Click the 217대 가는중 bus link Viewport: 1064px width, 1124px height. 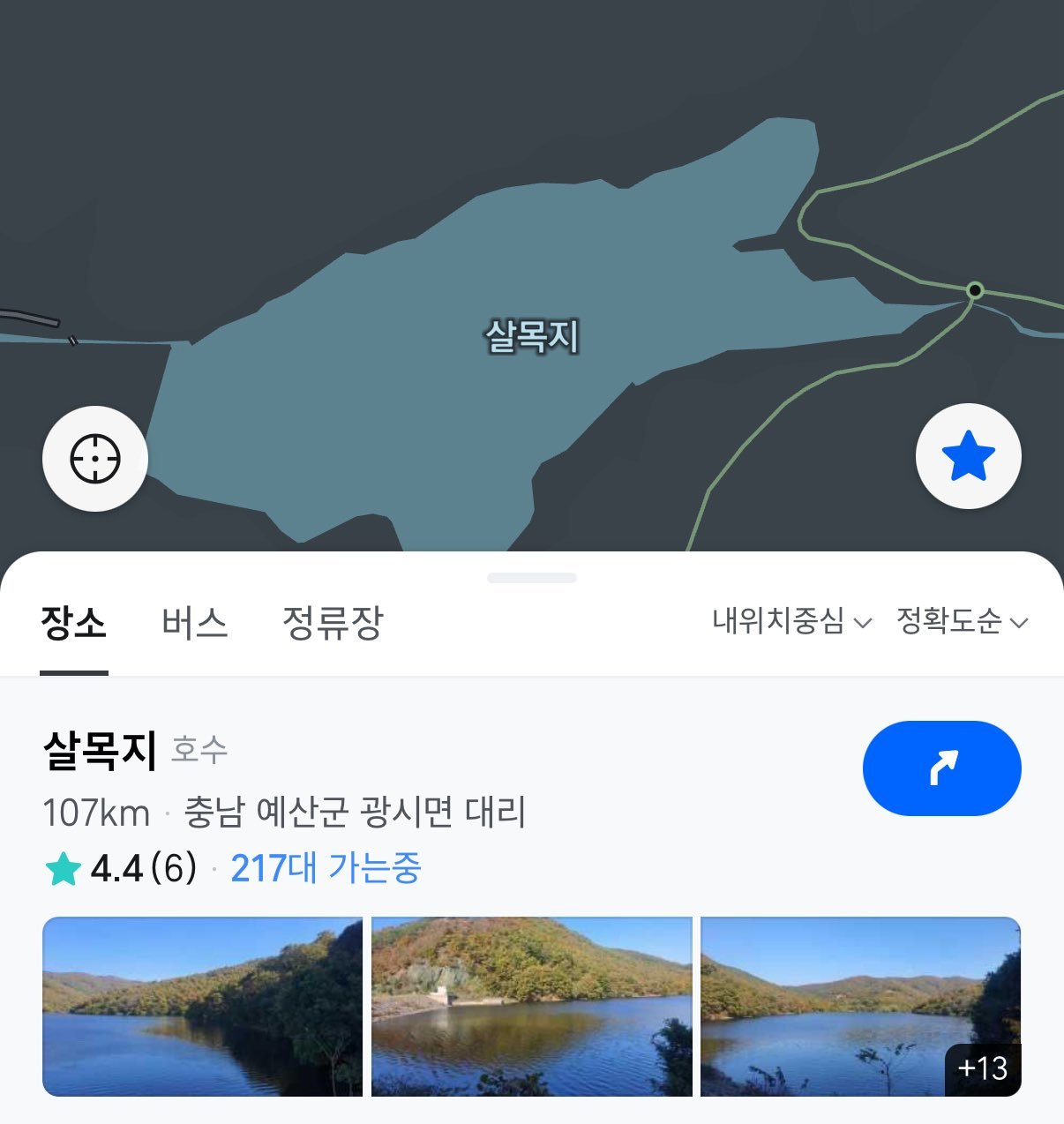[326, 868]
